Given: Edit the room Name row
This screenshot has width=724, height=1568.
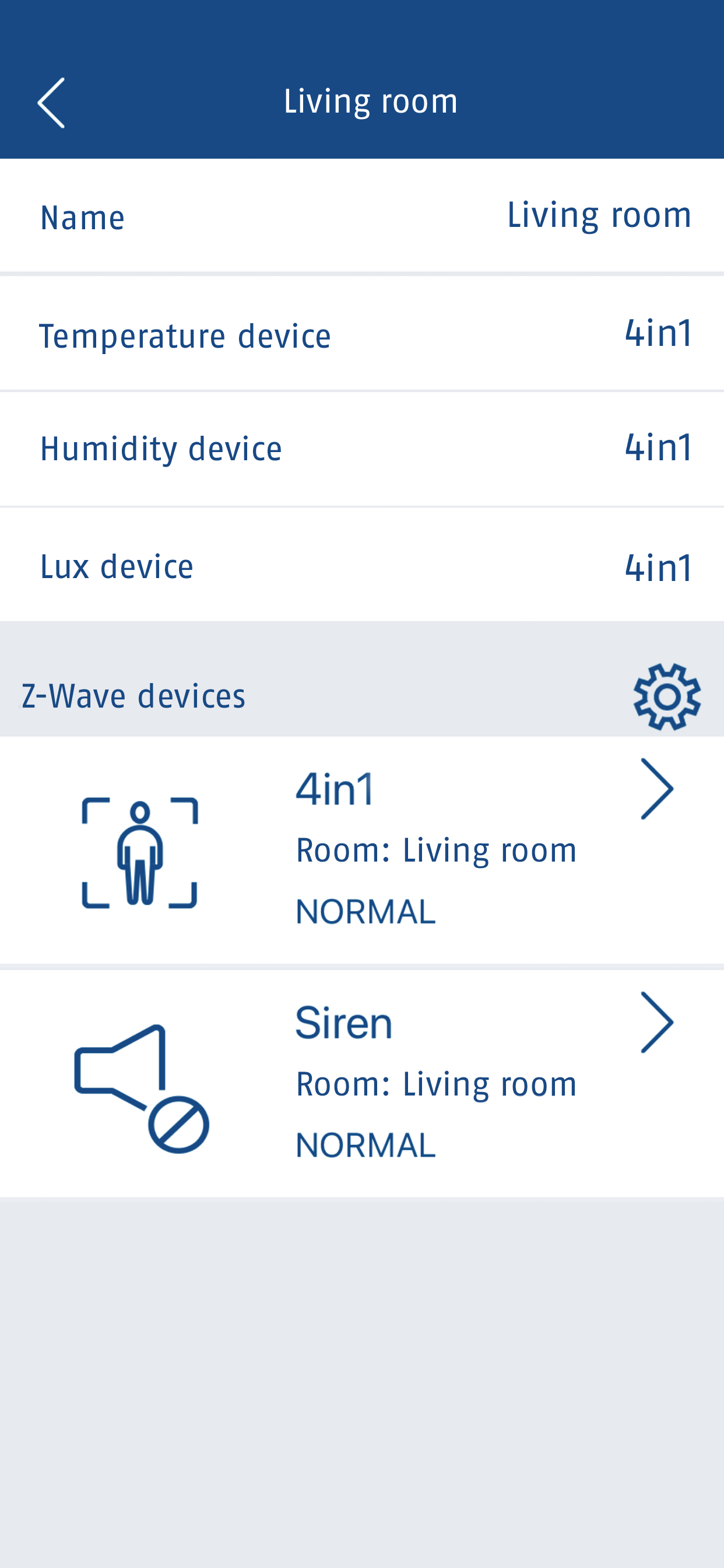Looking at the screenshot, I should [x=362, y=215].
